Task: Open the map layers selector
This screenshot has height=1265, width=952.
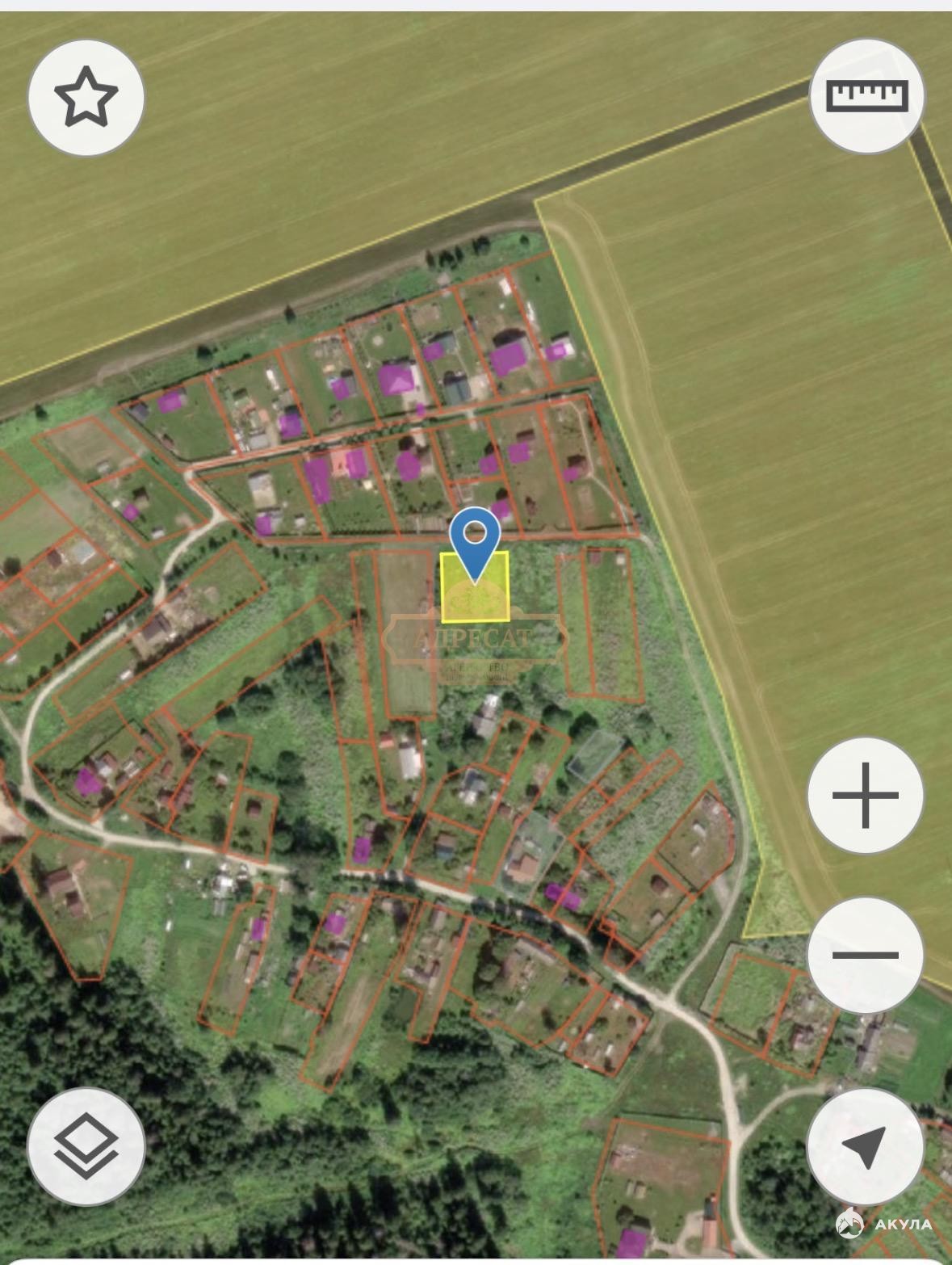Action: click(x=86, y=1145)
